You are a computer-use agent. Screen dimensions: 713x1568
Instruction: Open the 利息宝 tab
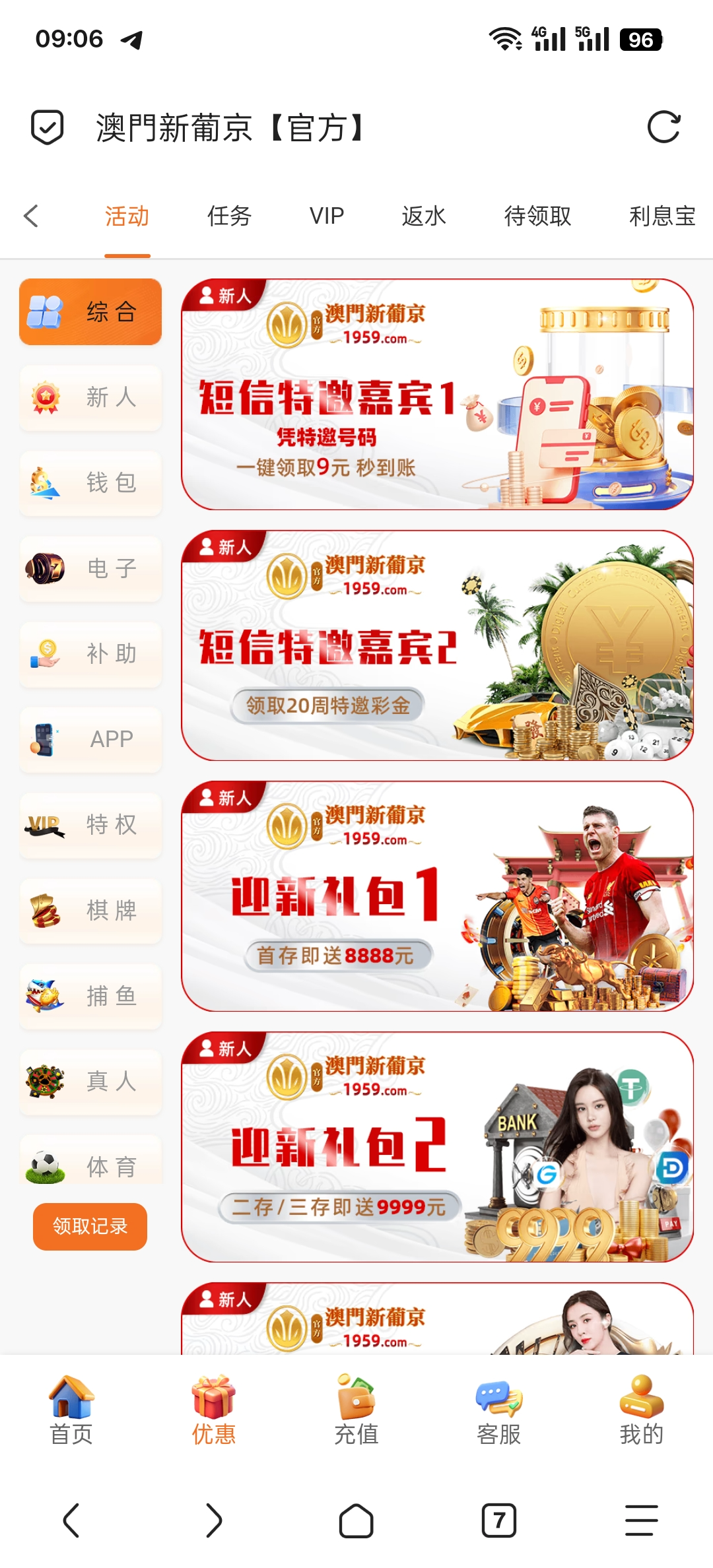[x=662, y=216]
